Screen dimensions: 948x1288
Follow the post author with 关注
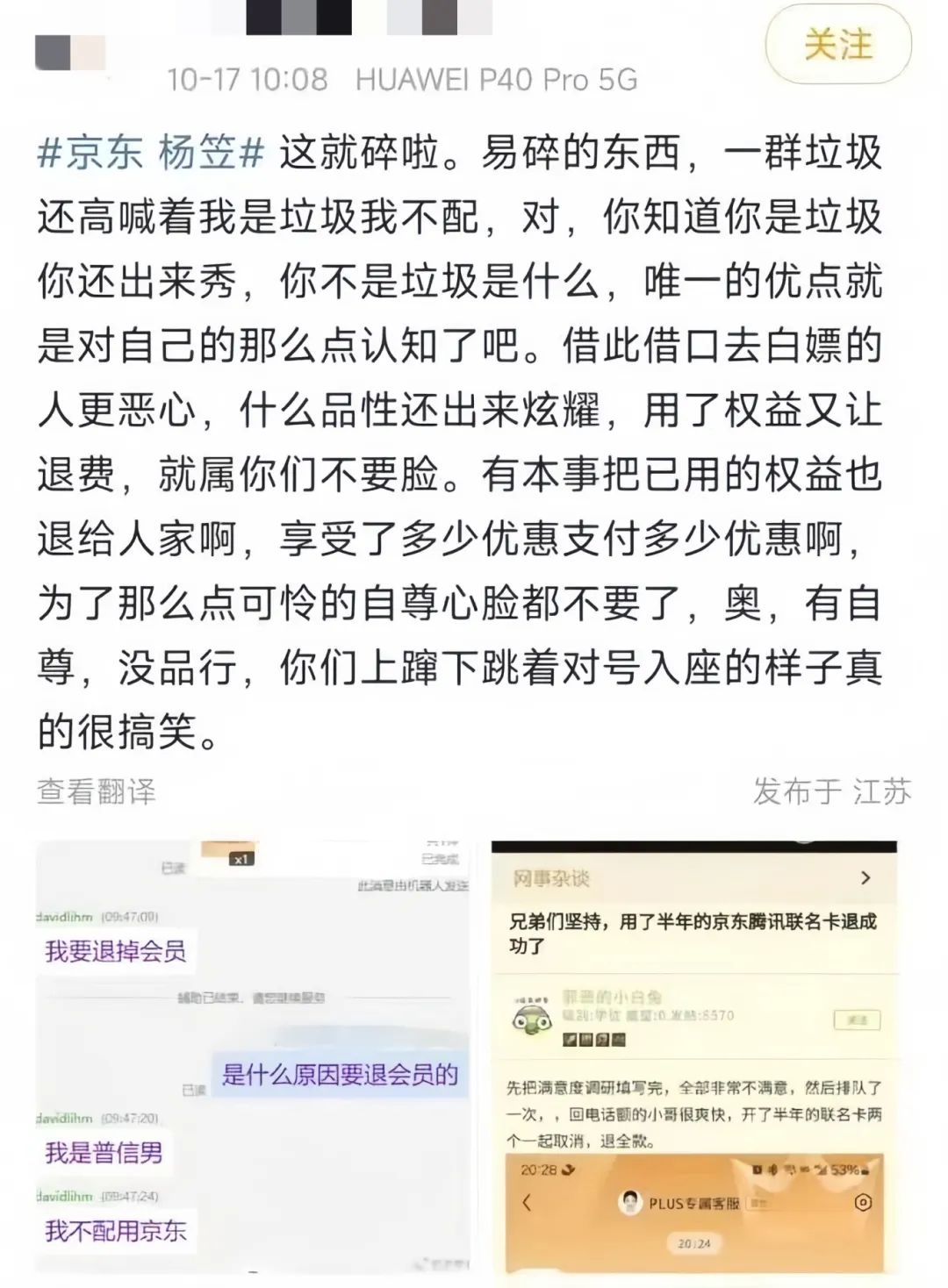pyautogui.click(x=838, y=45)
